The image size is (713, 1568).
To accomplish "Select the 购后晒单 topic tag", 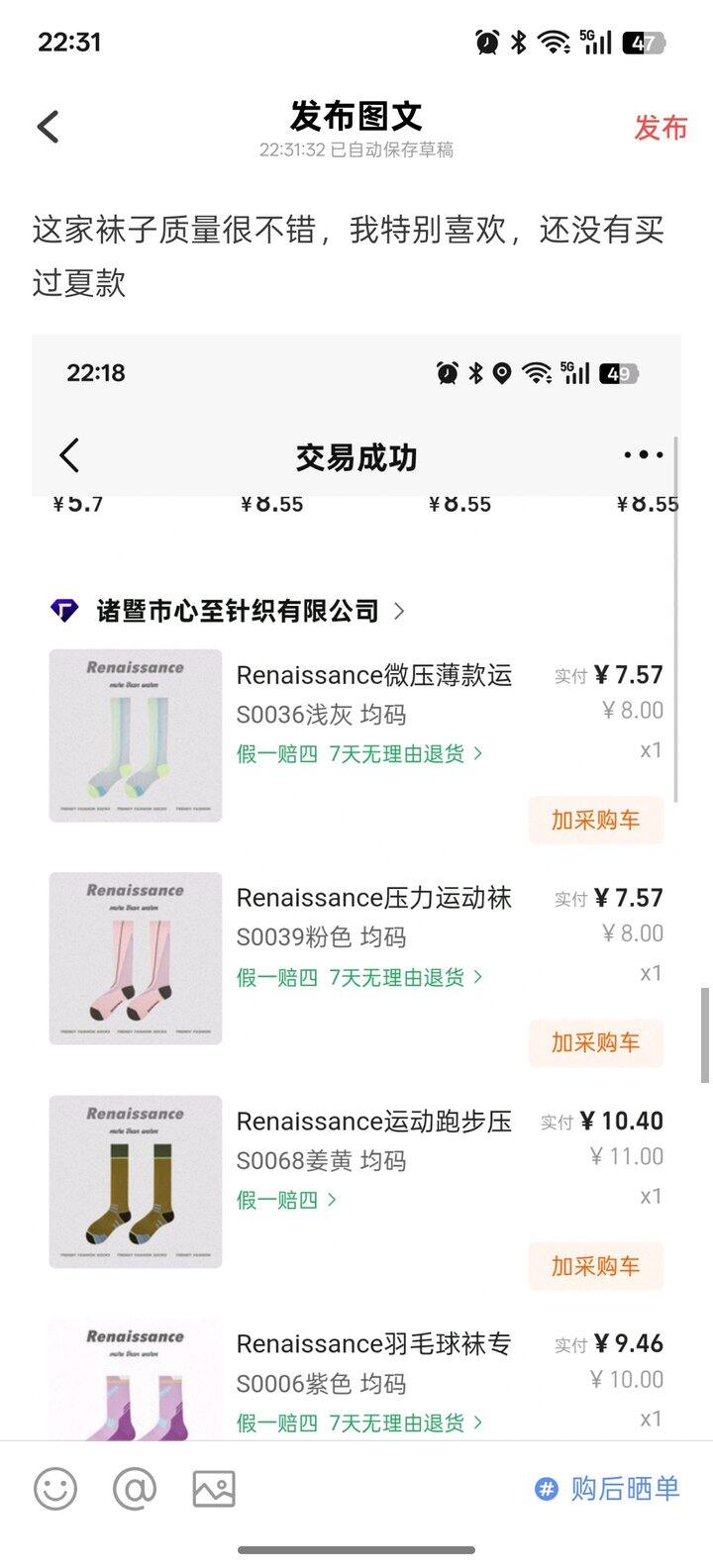I will pyautogui.click(x=607, y=1488).
